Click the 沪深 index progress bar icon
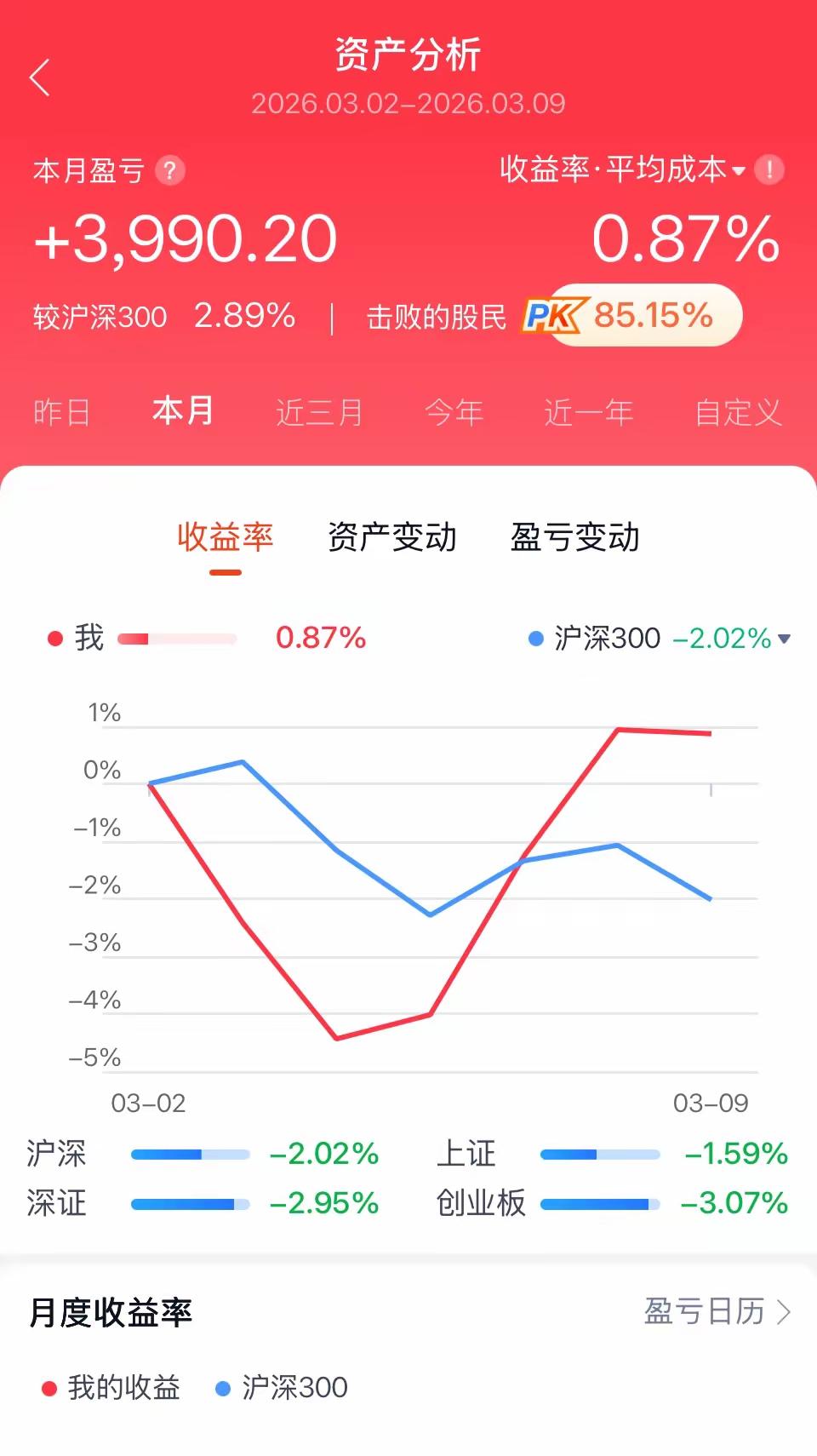 click(x=189, y=1154)
